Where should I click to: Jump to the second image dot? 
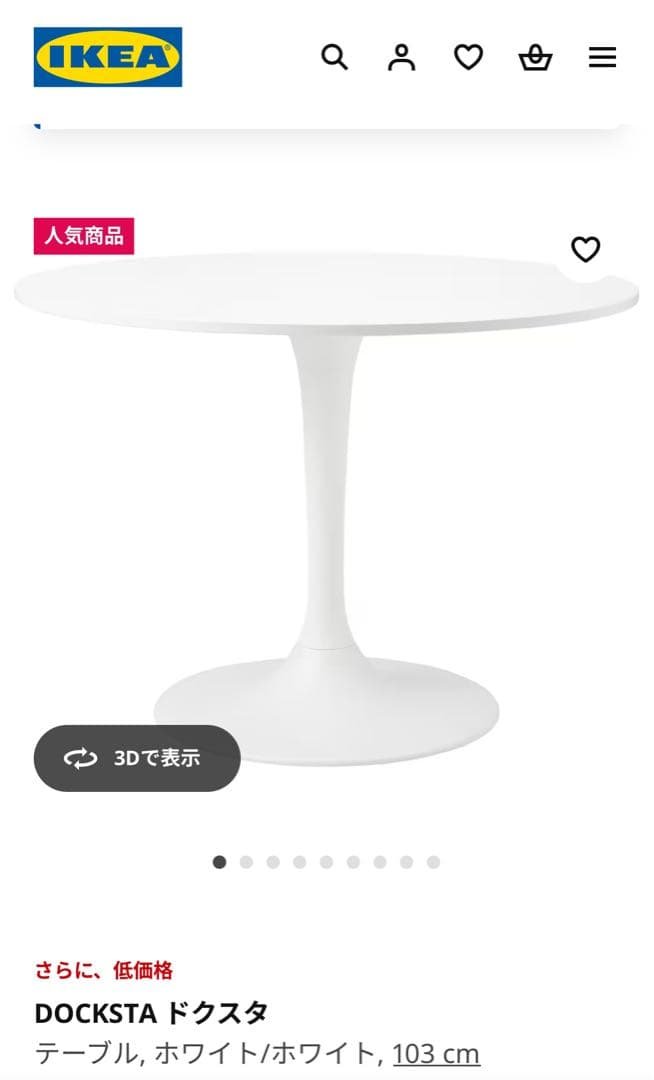click(x=246, y=862)
